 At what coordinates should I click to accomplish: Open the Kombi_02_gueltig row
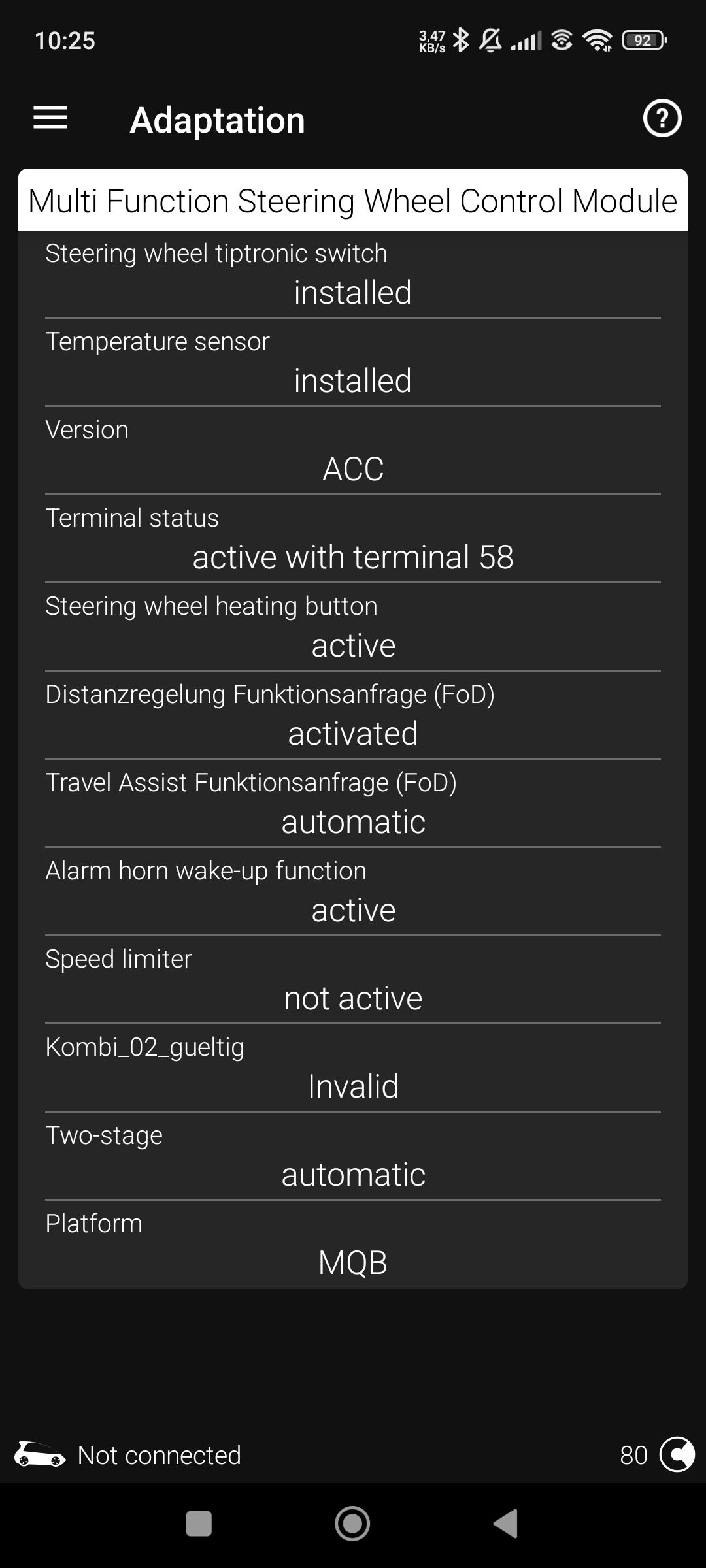click(353, 1068)
